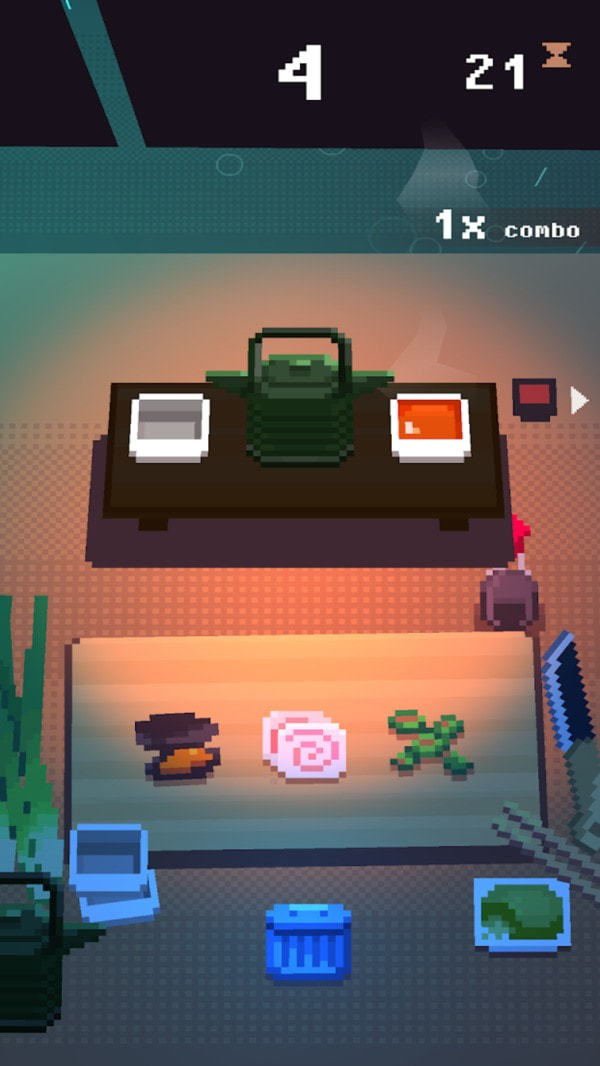Select the cup filled with orange tea
The height and width of the screenshot is (1066, 600).
(430, 427)
